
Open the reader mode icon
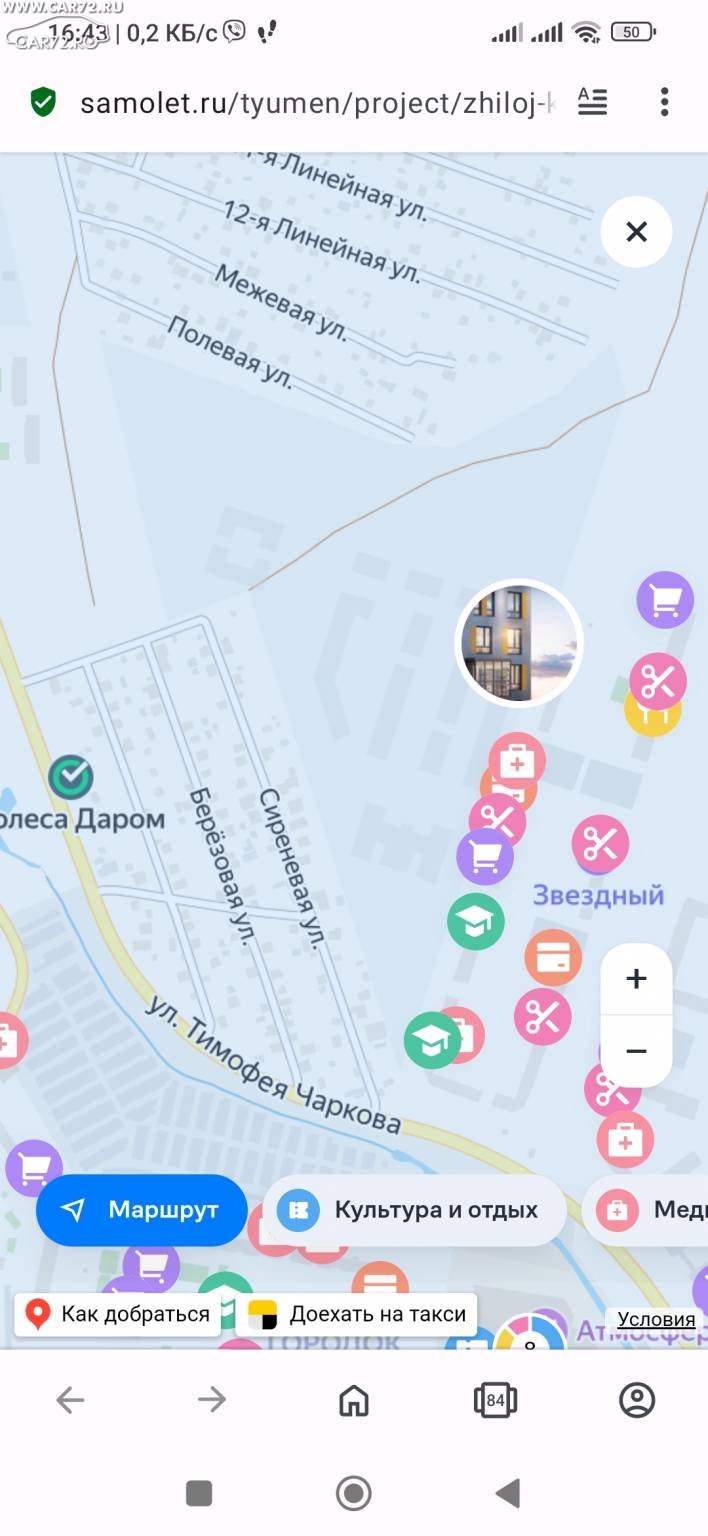tap(593, 102)
